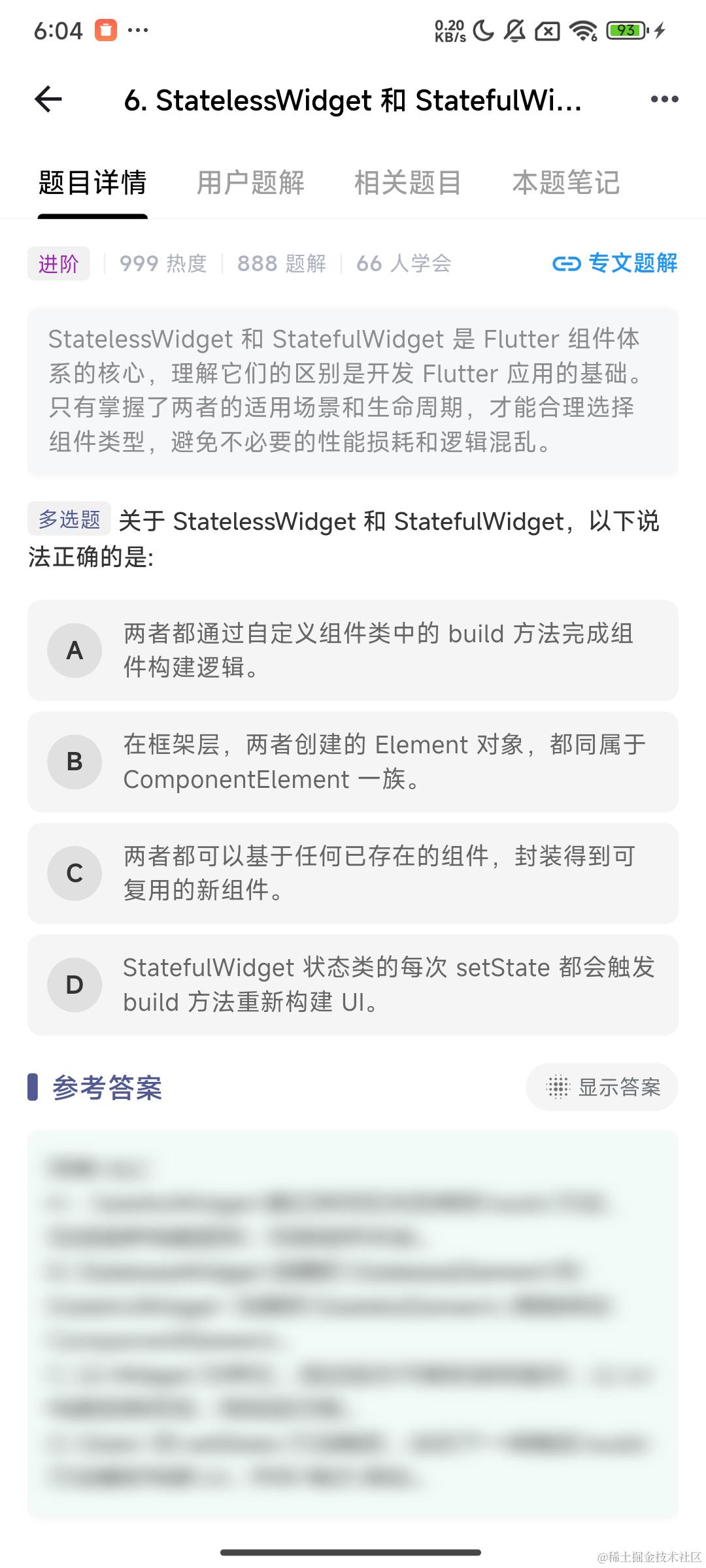Select option D about setState
The image size is (706, 1568).
click(x=353, y=985)
